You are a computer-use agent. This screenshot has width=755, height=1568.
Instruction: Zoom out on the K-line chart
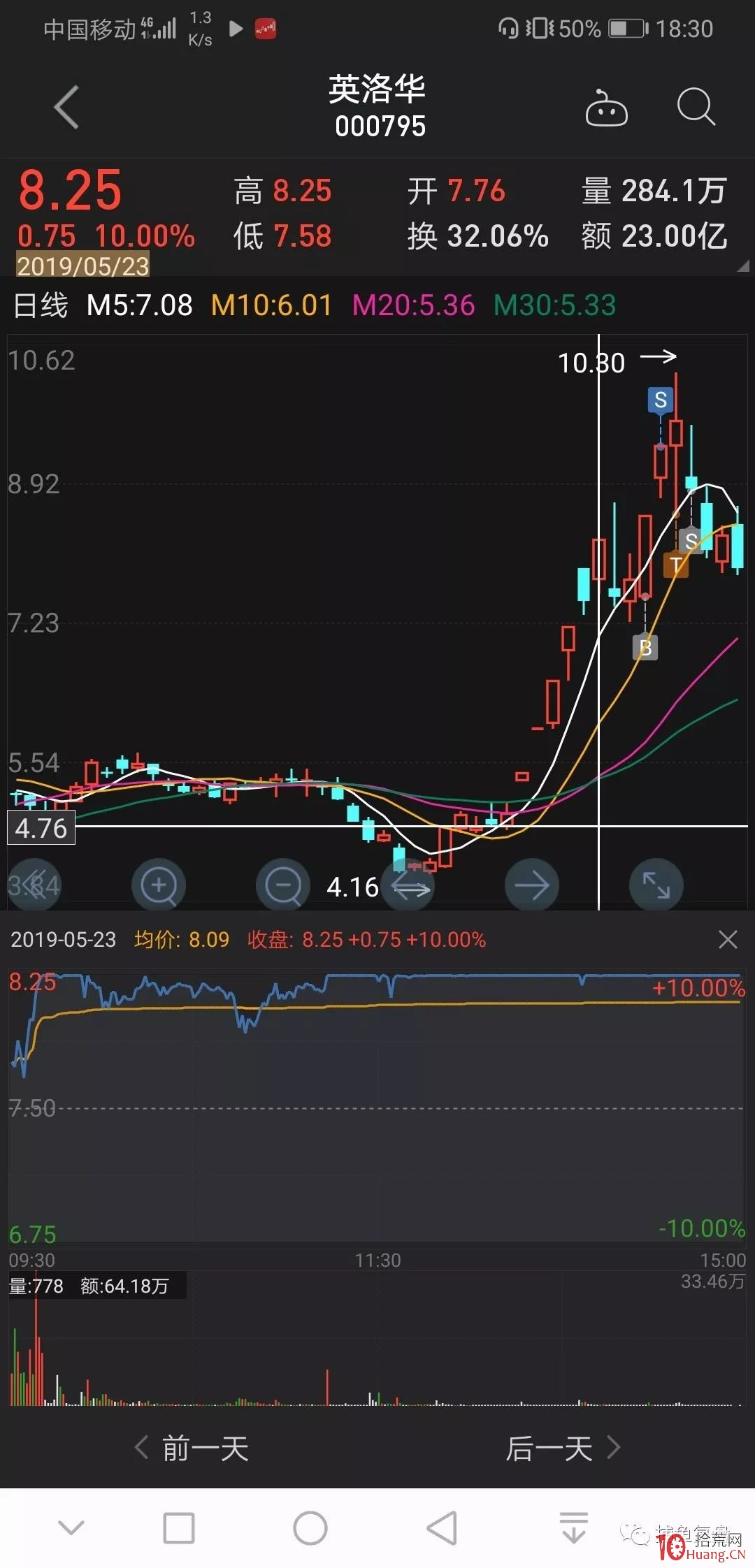[x=283, y=885]
